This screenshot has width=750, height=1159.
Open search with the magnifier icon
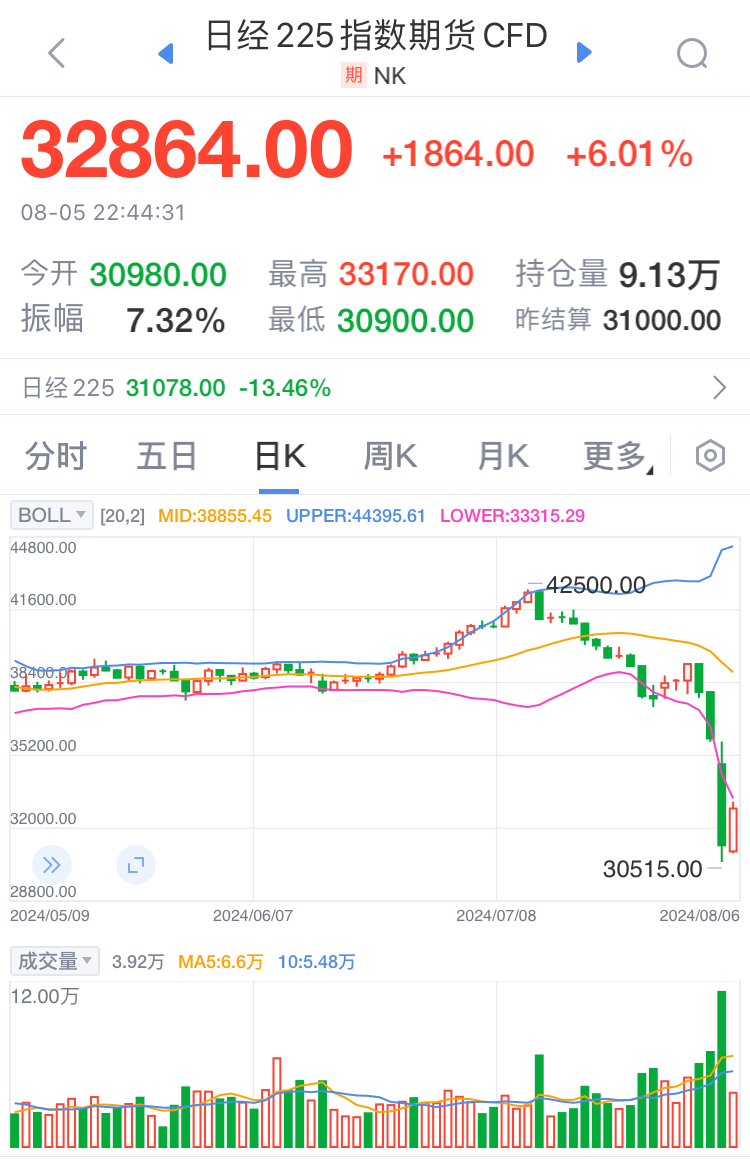(692, 53)
